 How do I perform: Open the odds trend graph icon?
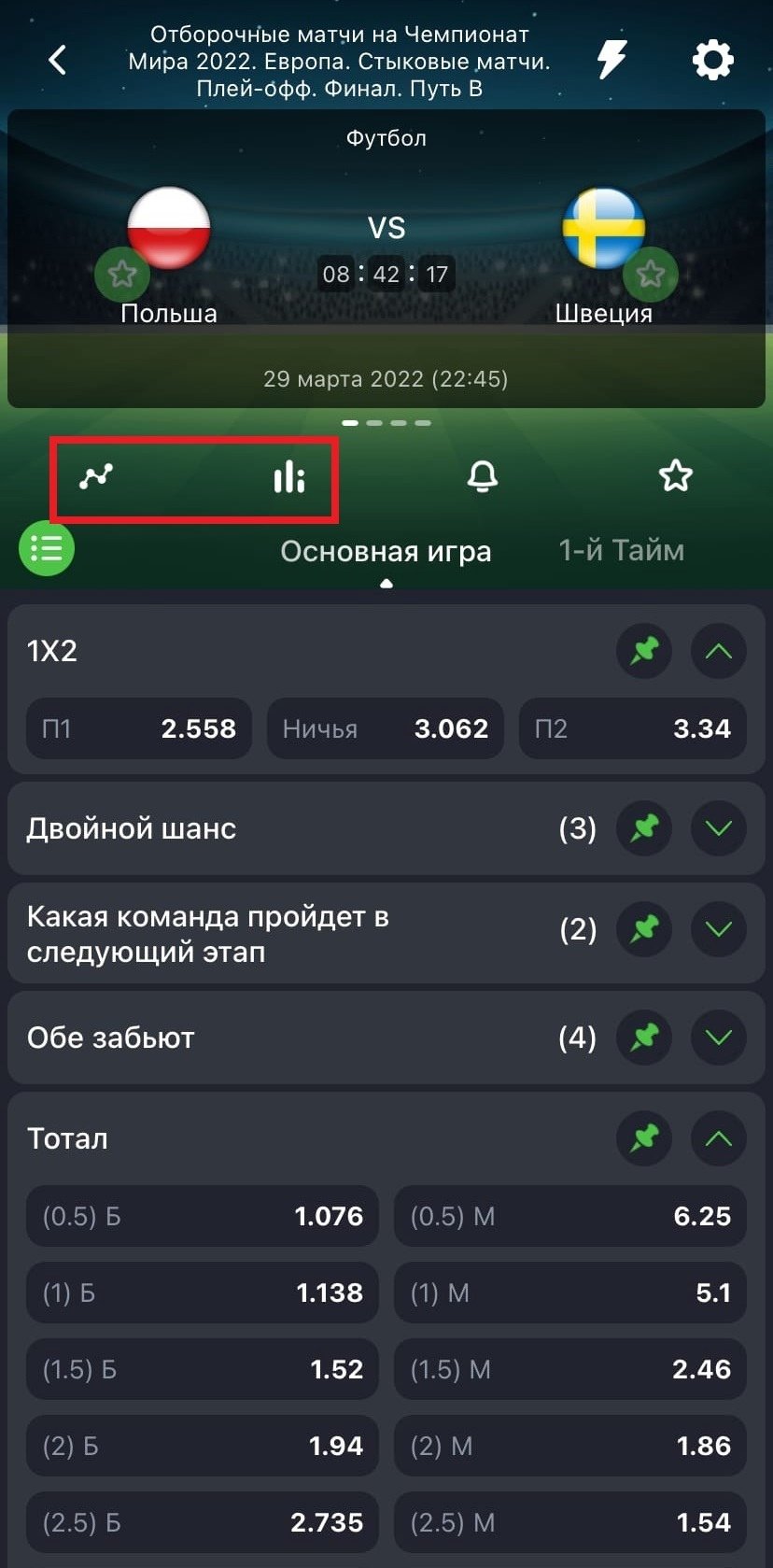pyautogui.click(x=96, y=476)
